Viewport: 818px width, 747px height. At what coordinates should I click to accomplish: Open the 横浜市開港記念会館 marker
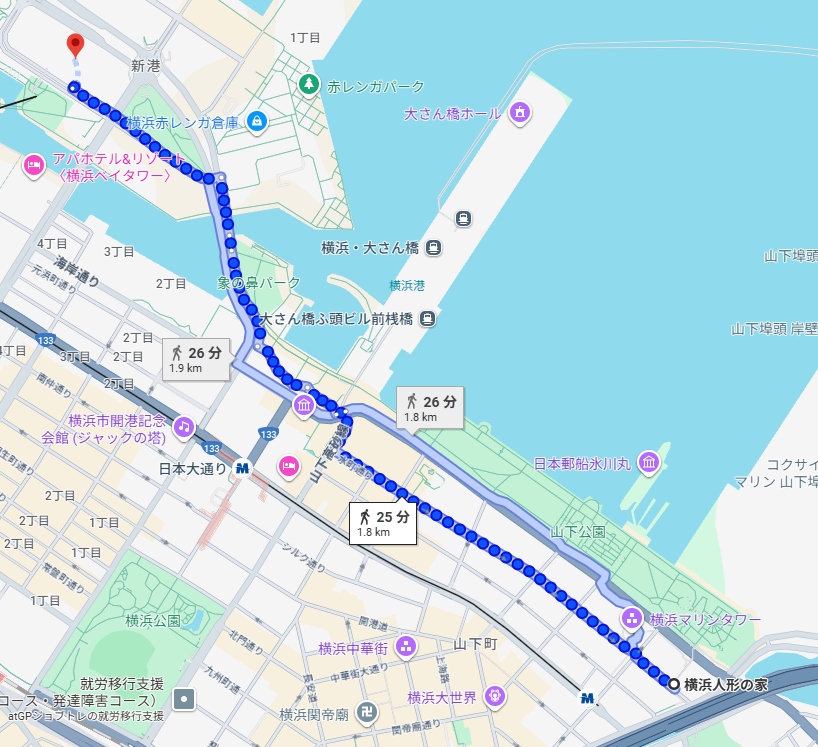[x=183, y=427]
